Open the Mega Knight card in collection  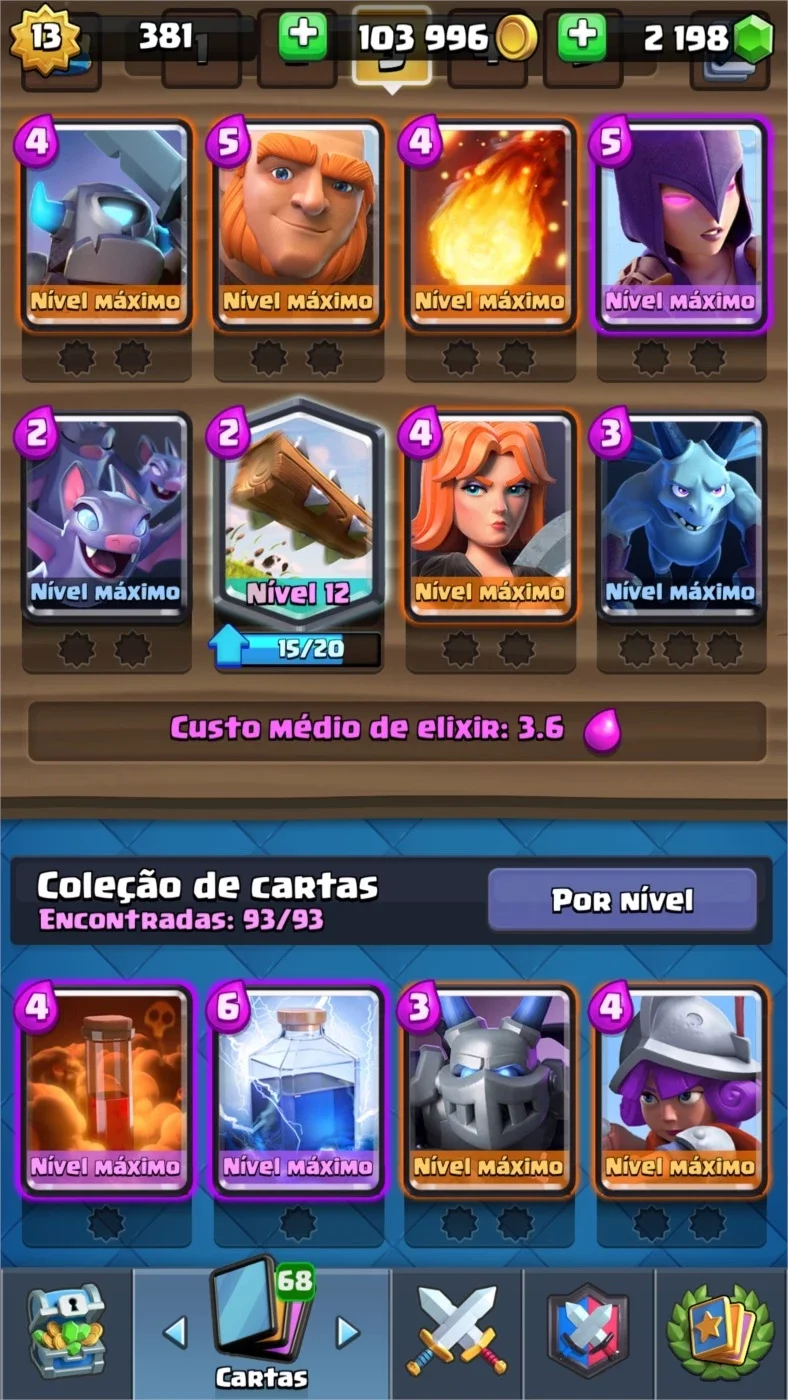coord(490,1090)
